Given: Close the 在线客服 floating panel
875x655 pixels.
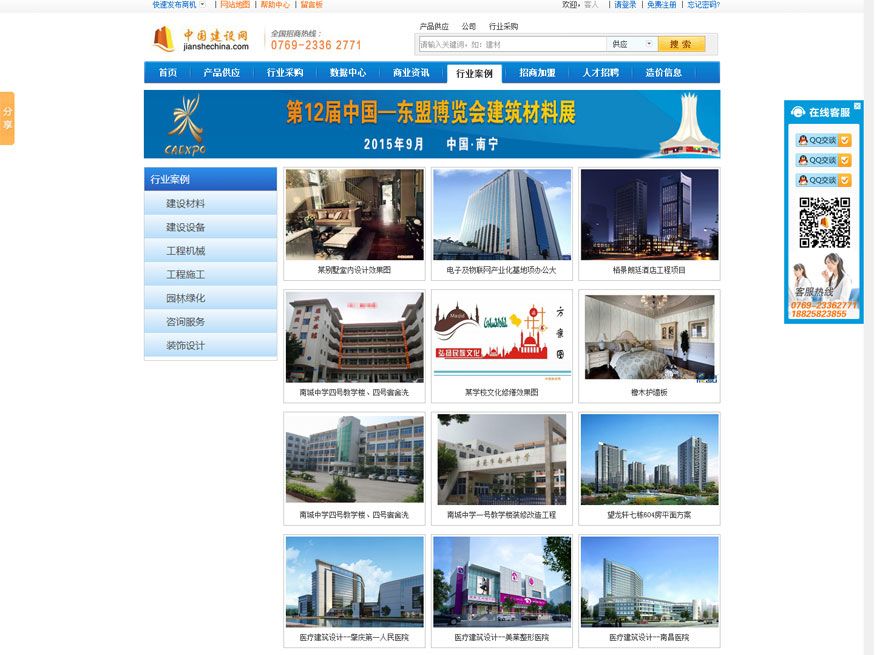Looking at the screenshot, I should pyautogui.click(x=857, y=106).
